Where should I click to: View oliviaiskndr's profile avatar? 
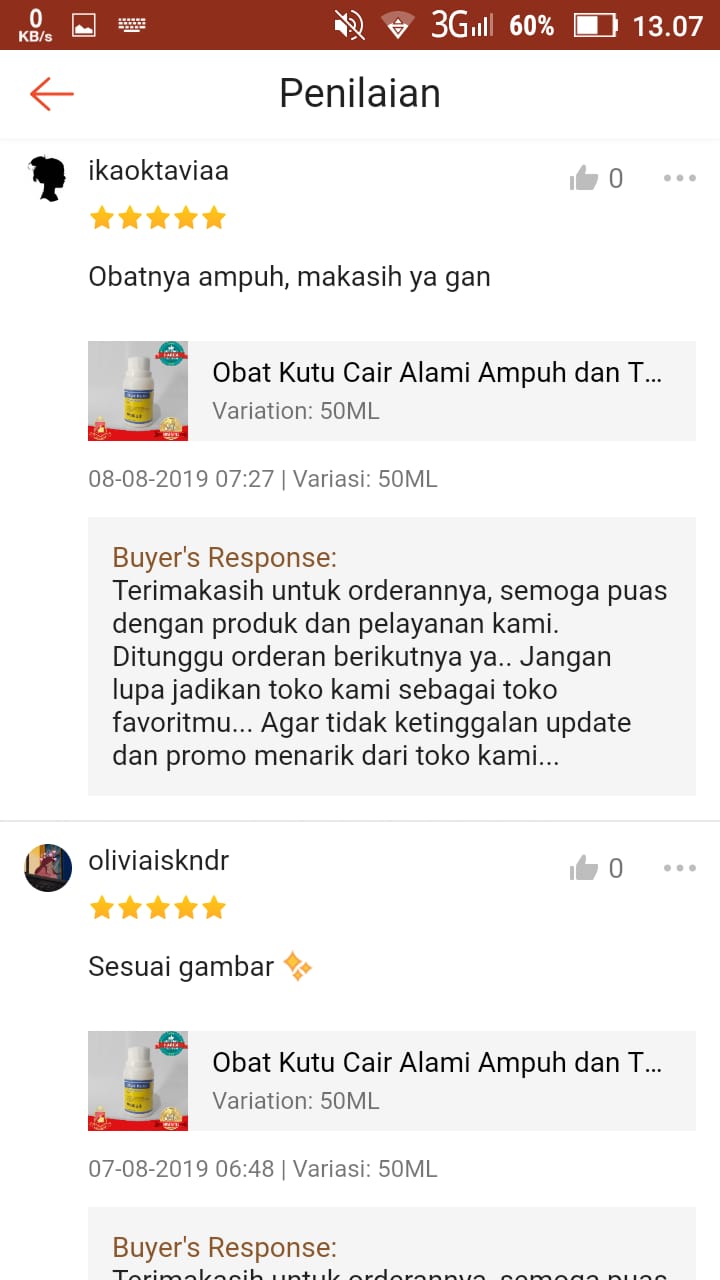click(48, 868)
